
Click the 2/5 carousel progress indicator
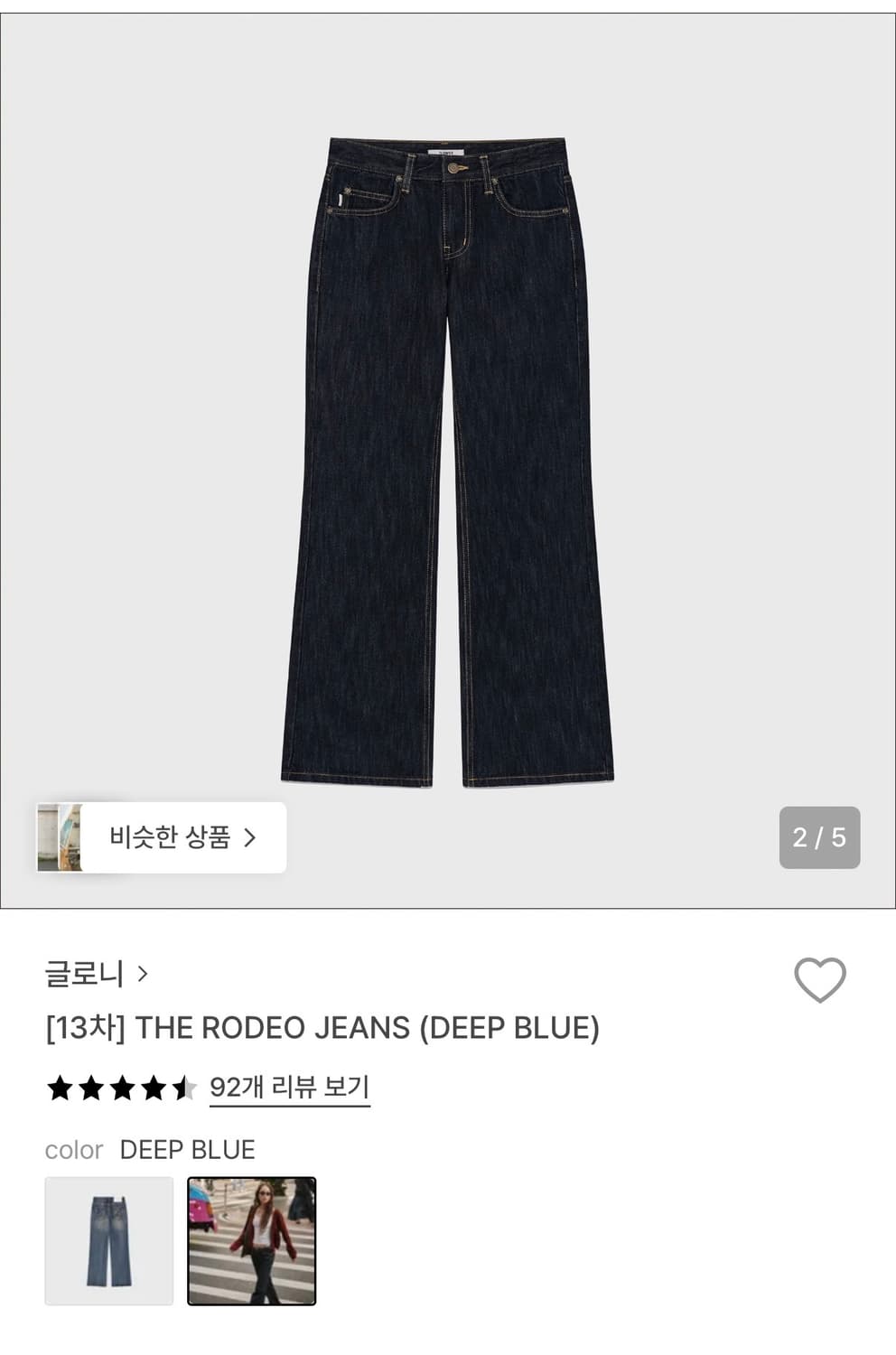click(x=820, y=839)
